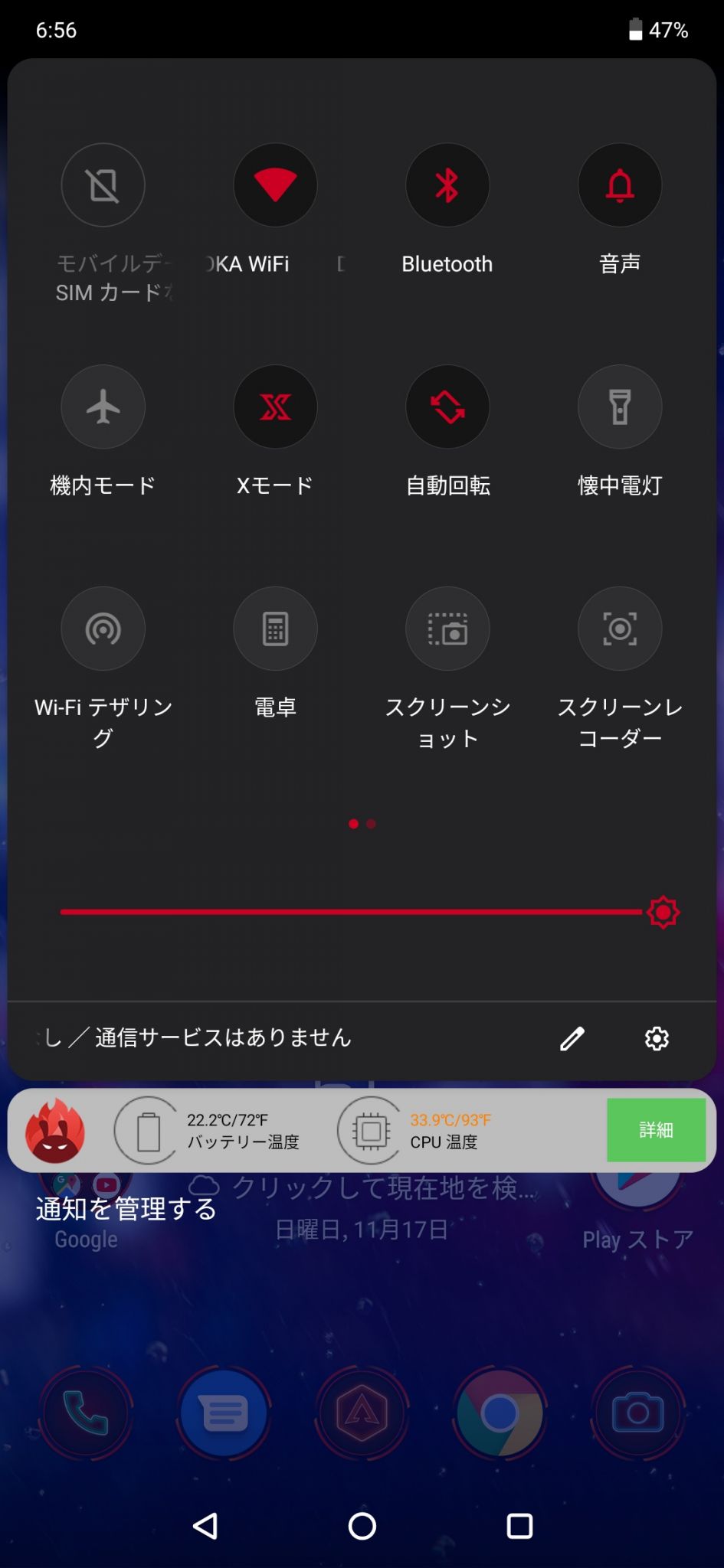Go to the second quick settings page dot
The width and height of the screenshot is (724, 1568).
(372, 824)
